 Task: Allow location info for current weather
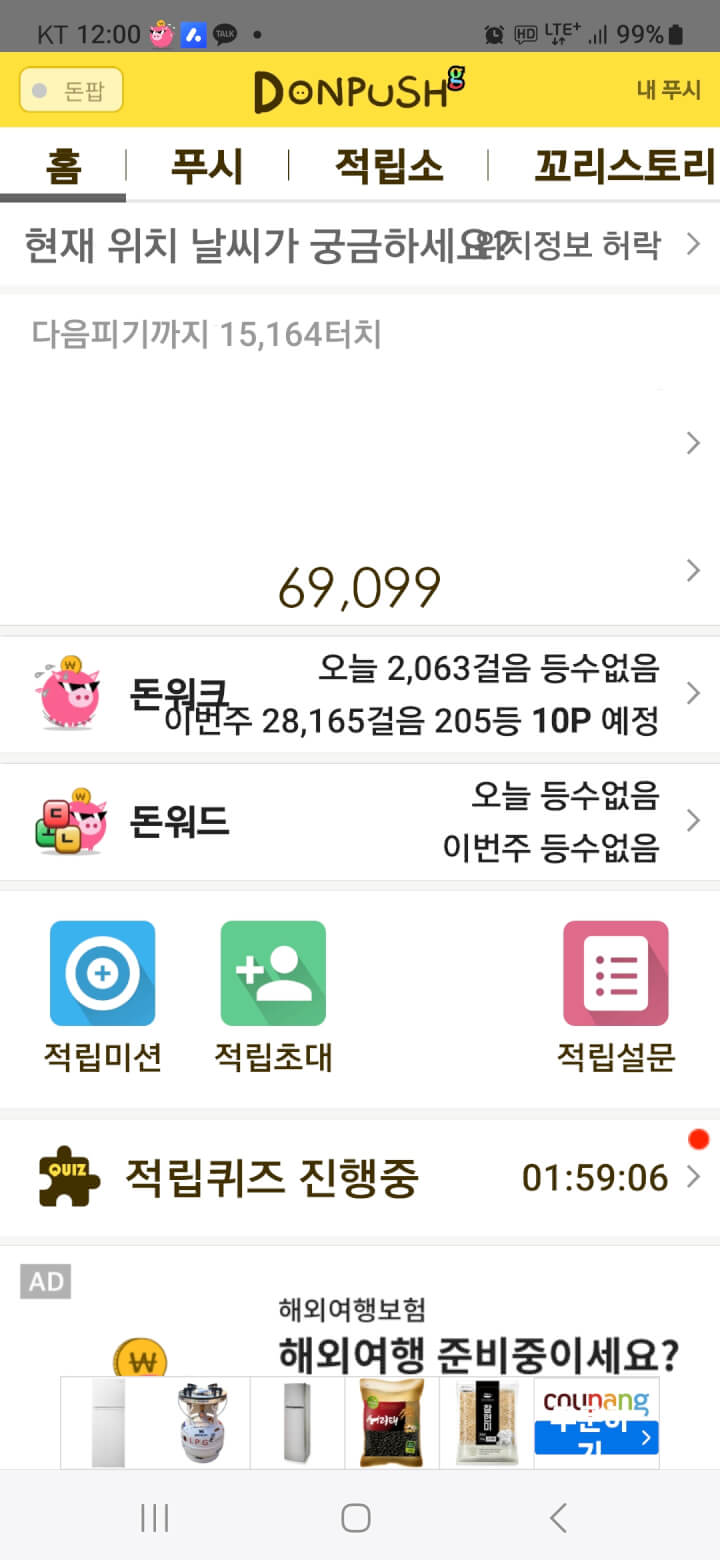tap(580, 244)
